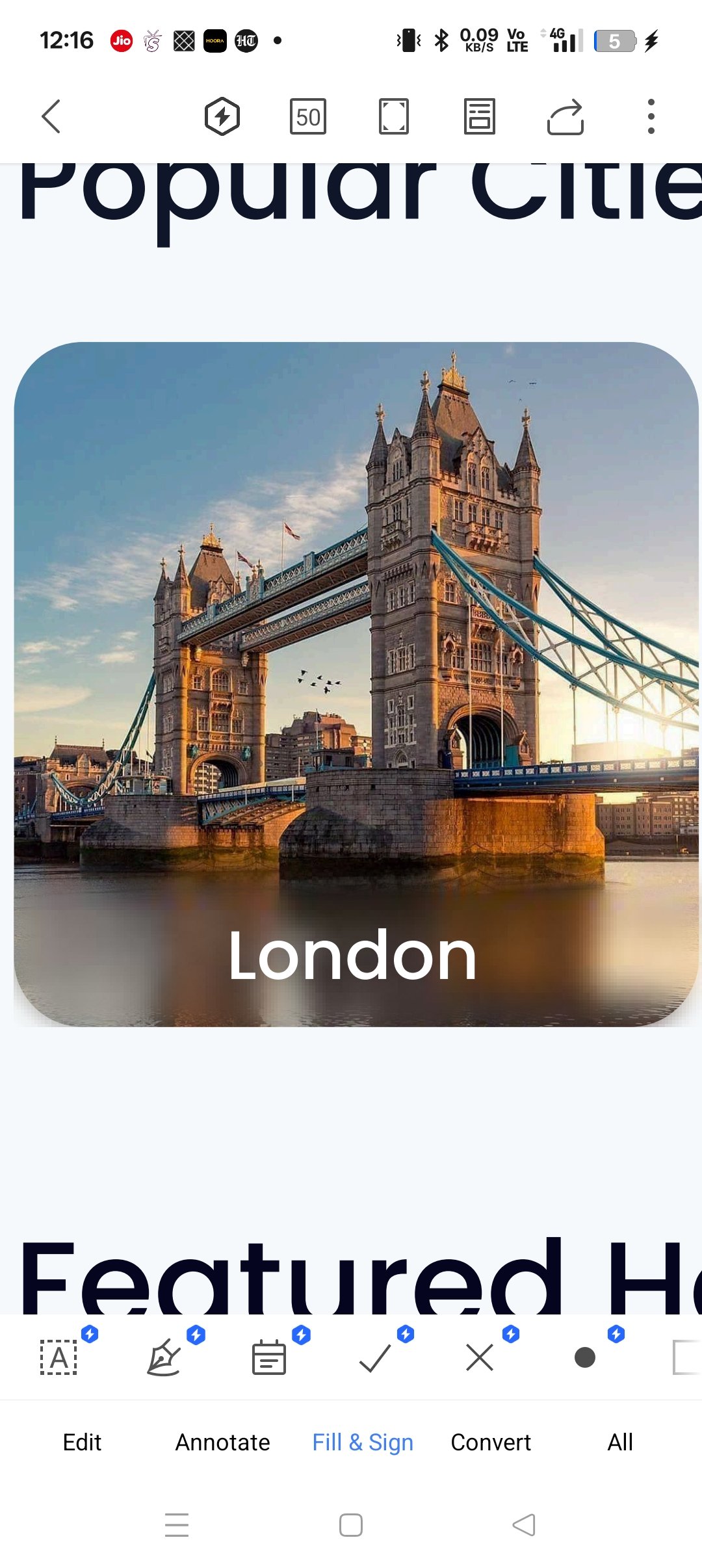Image resolution: width=702 pixels, height=1568 pixels.
Task: Tap the system home button
Action: point(351,1525)
